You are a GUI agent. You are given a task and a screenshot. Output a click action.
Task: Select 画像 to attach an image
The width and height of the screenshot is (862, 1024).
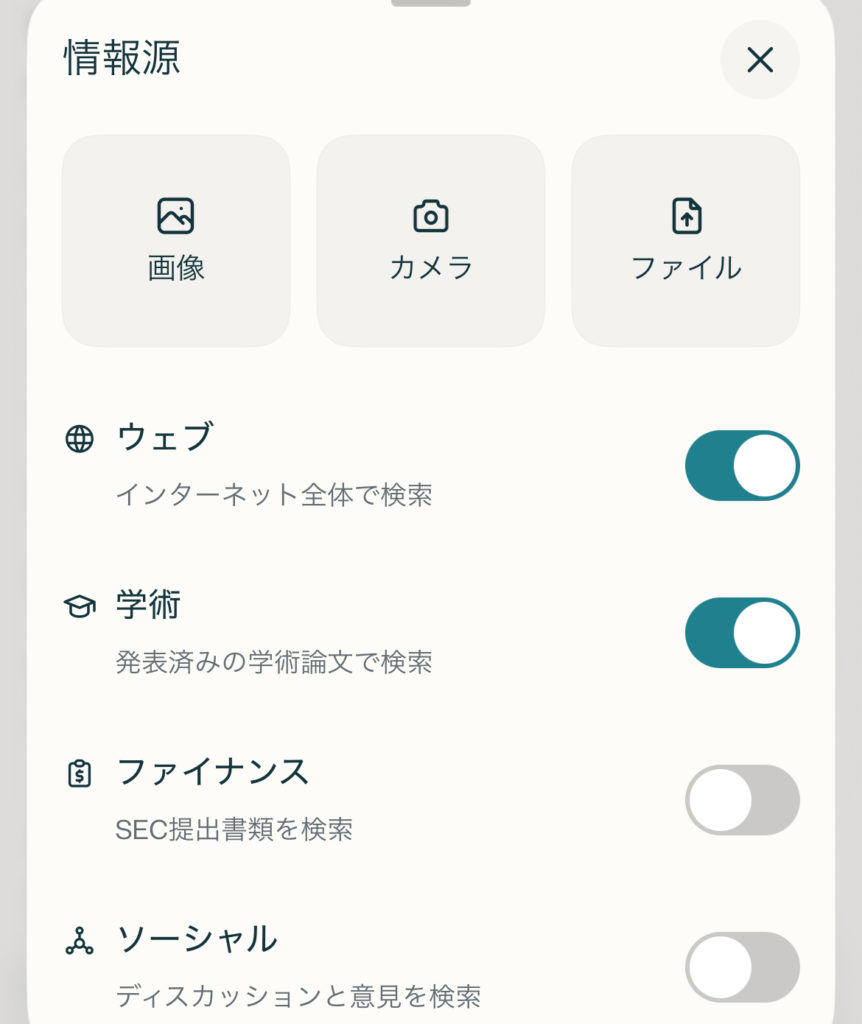(x=176, y=241)
